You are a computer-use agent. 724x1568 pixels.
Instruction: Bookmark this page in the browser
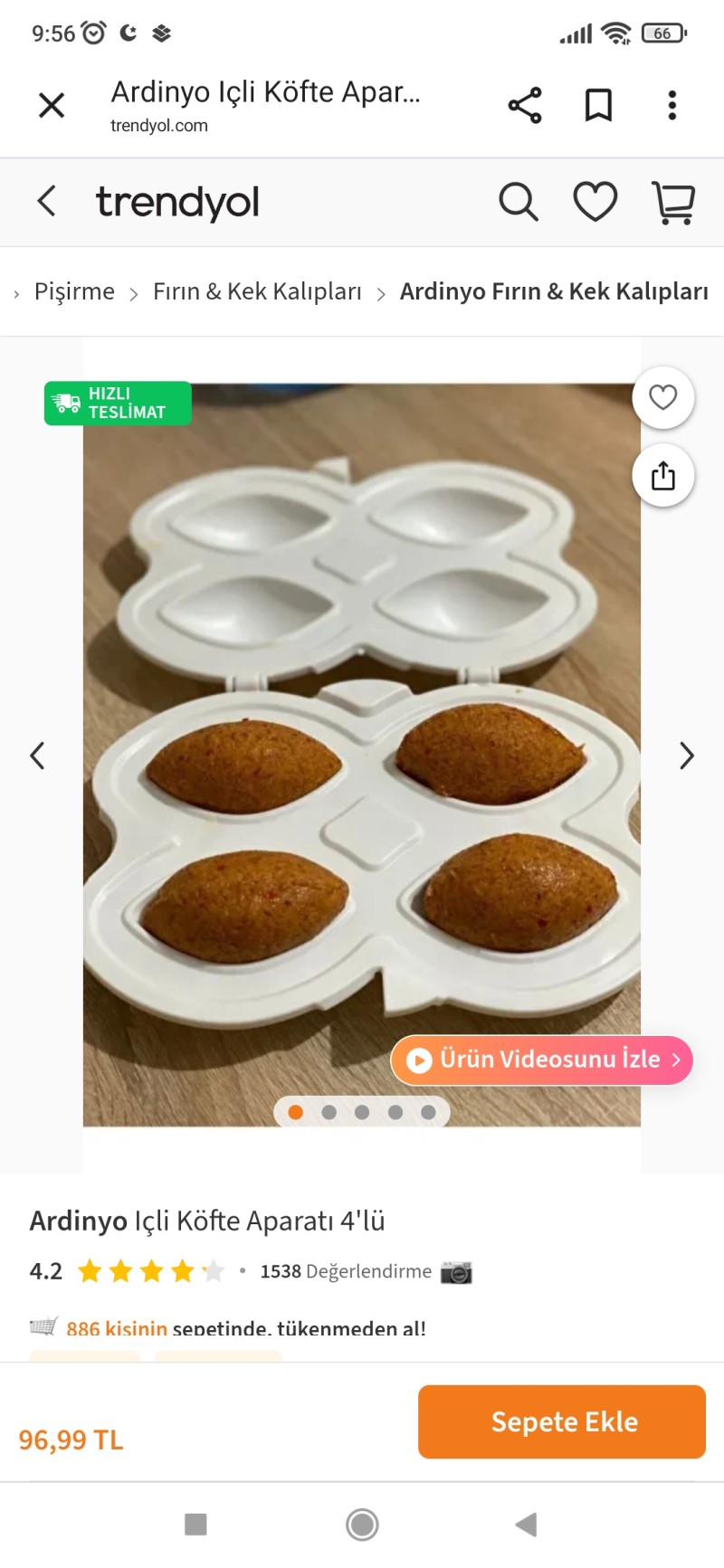tap(598, 106)
